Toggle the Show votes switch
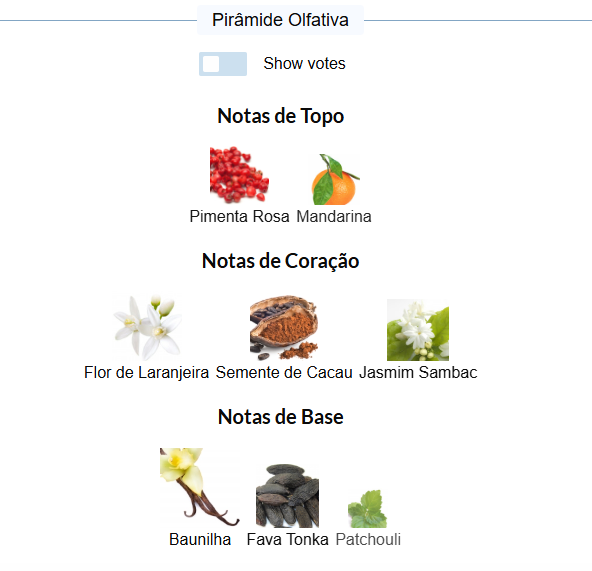This screenshot has width=592, height=571. (223, 64)
